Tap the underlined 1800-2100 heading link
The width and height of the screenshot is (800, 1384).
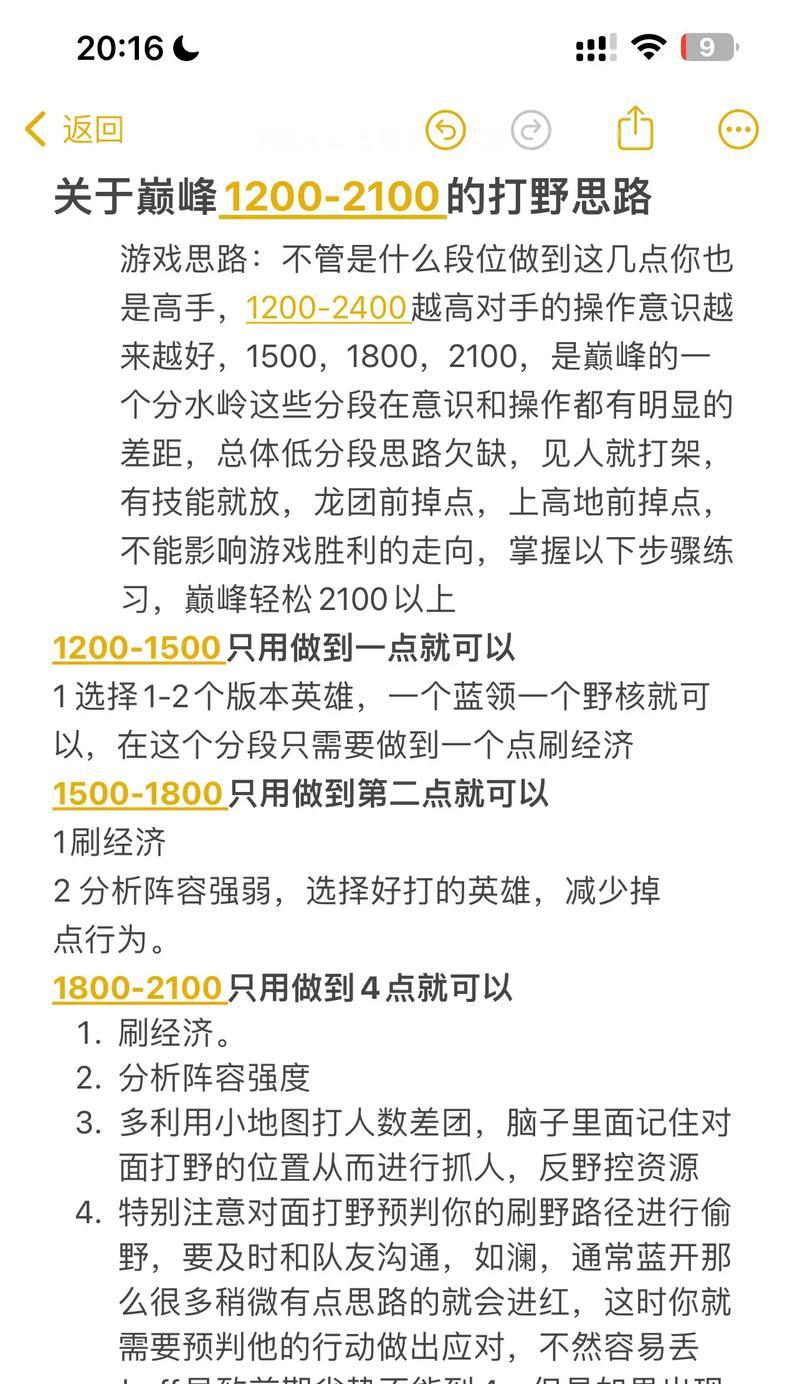coord(138,988)
